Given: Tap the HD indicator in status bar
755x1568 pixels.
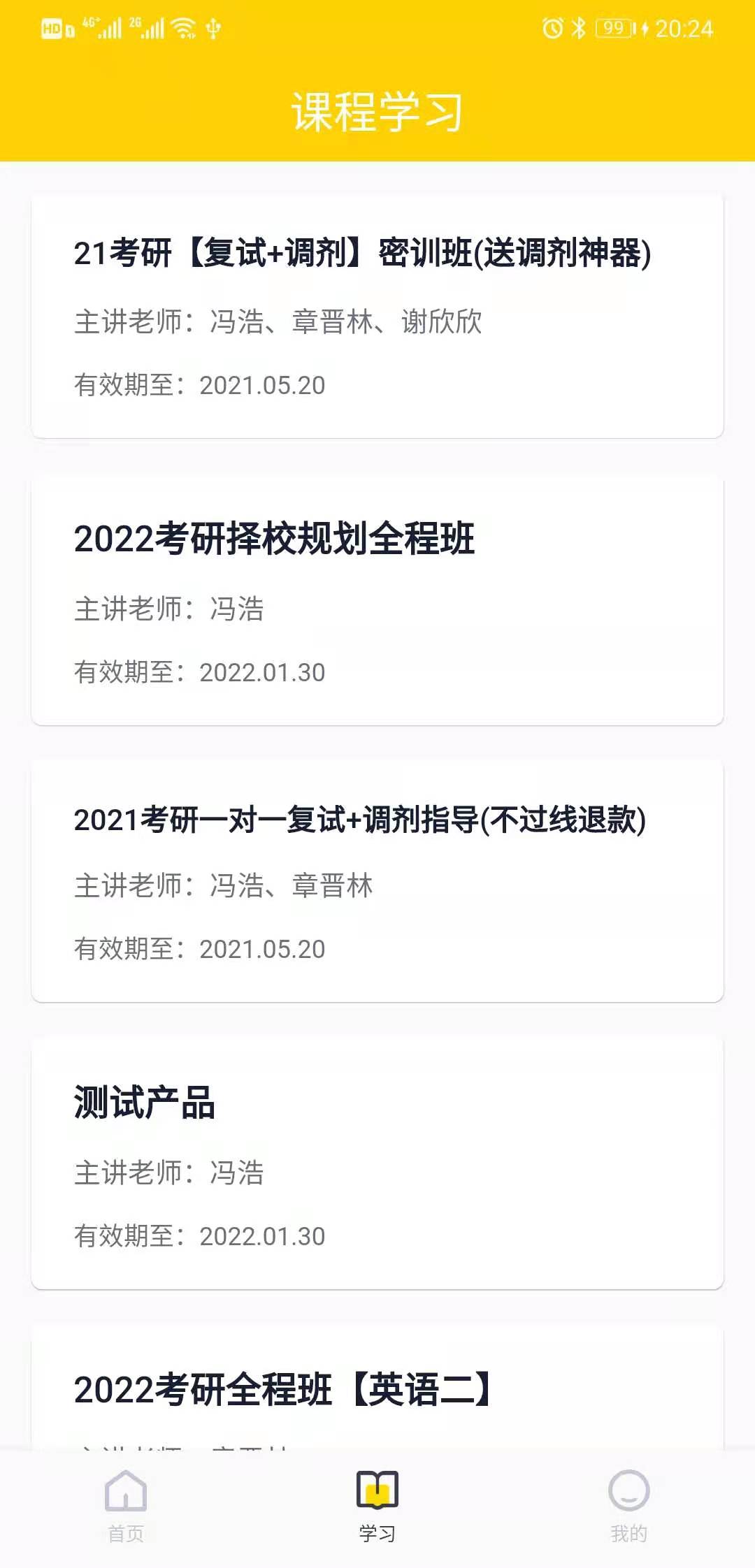Looking at the screenshot, I should click(54, 29).
